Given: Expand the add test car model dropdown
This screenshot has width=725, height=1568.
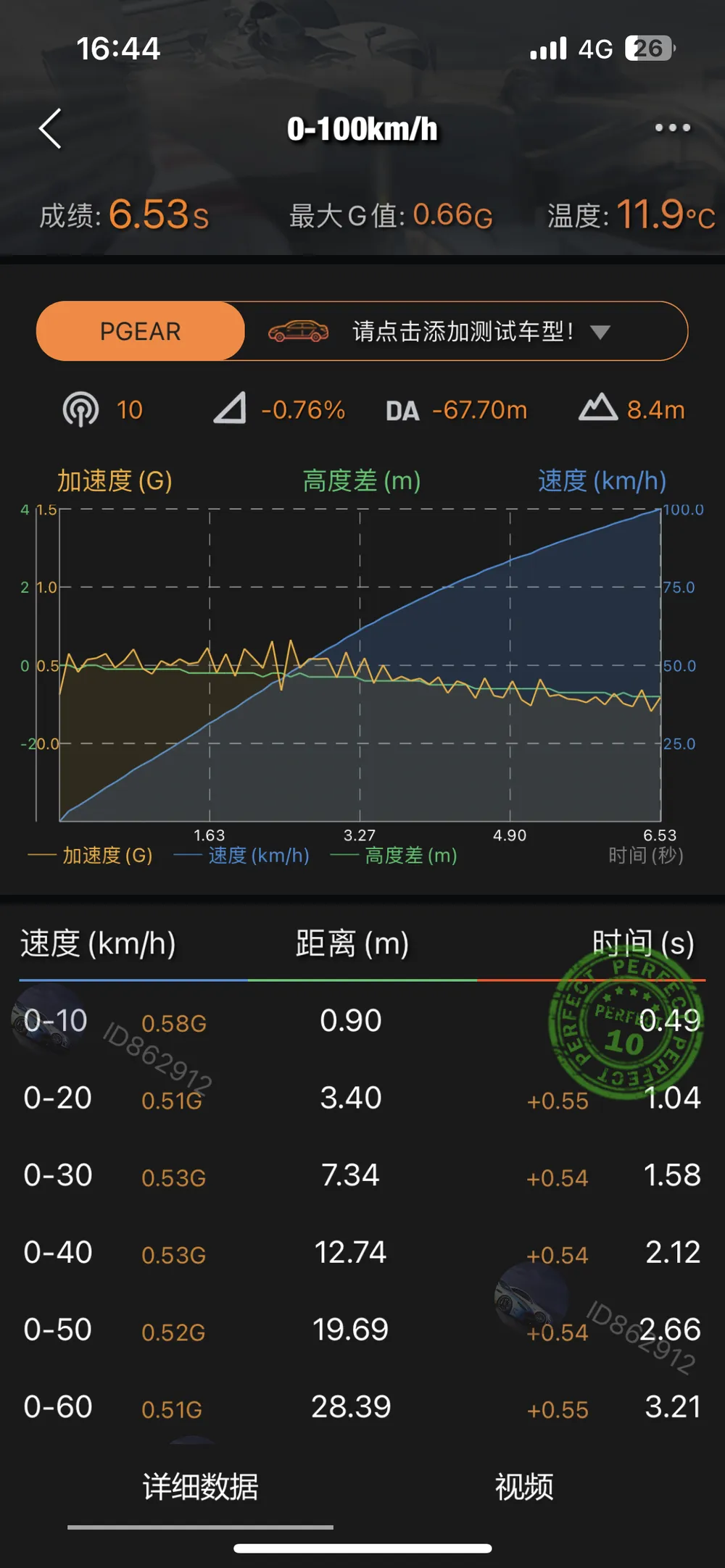Looking at the screenshot, I should (600, 333).
